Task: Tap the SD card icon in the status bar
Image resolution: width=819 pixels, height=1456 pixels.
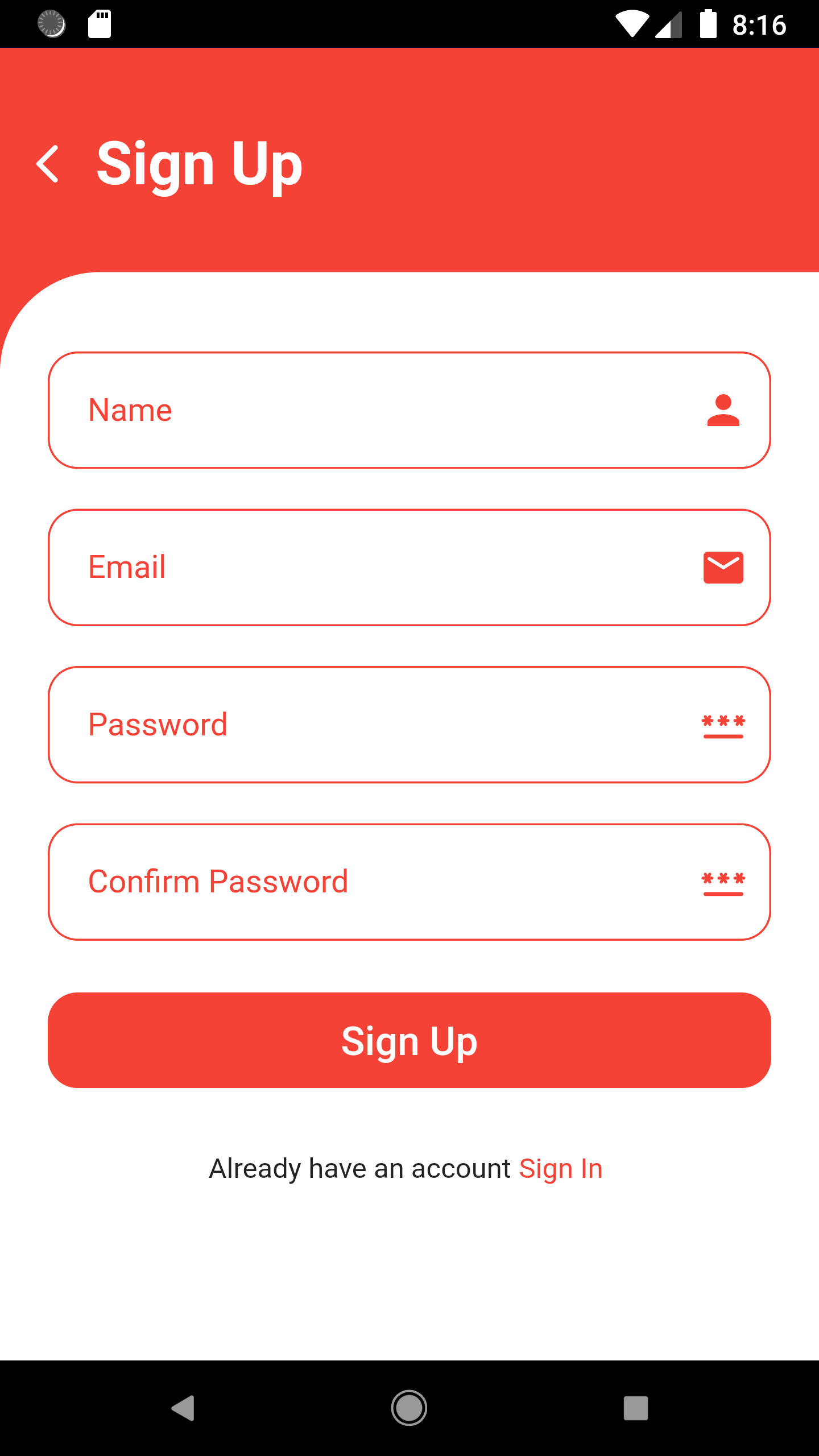Action: point(100,24)
